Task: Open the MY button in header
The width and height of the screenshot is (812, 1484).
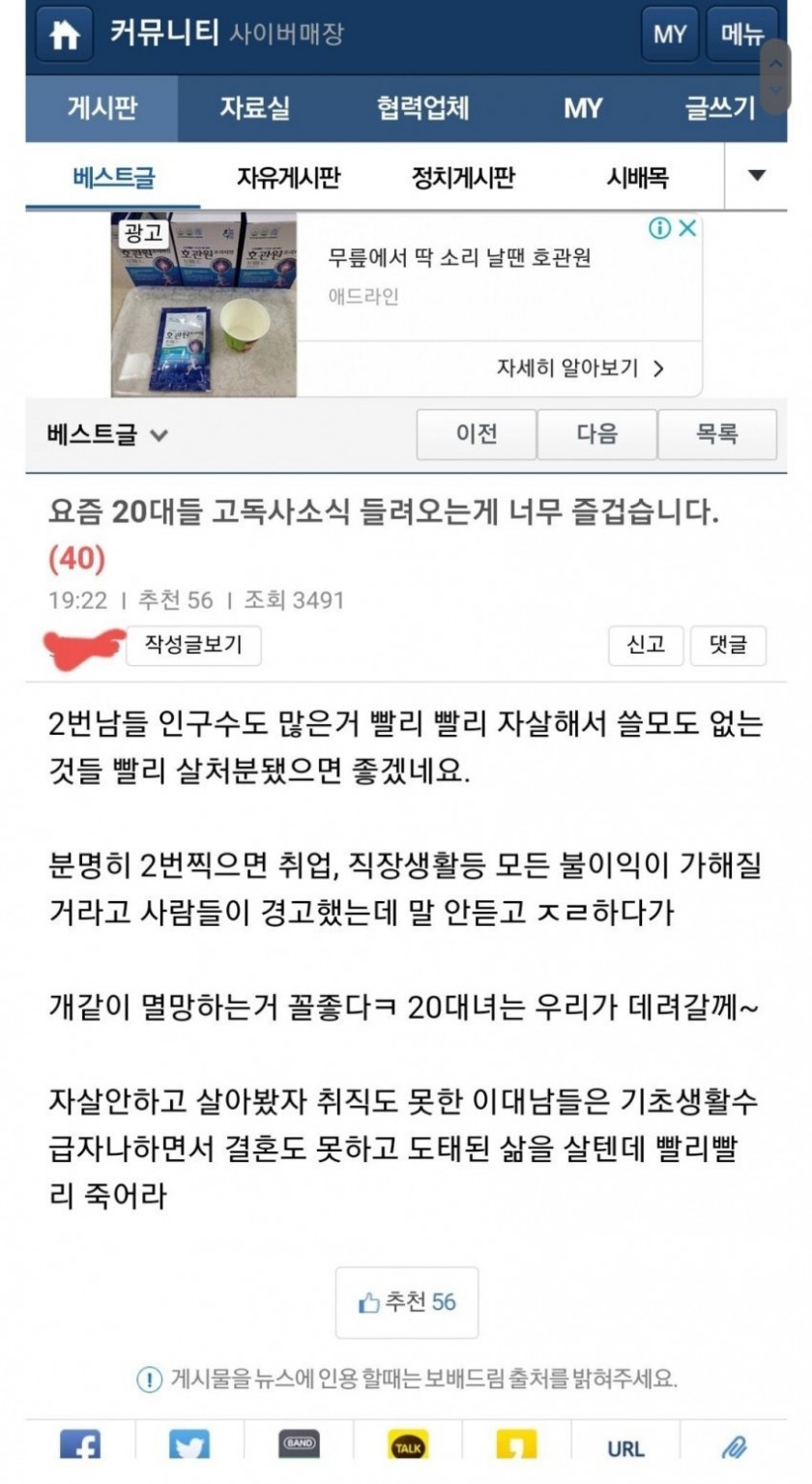Action: [669, 35]
